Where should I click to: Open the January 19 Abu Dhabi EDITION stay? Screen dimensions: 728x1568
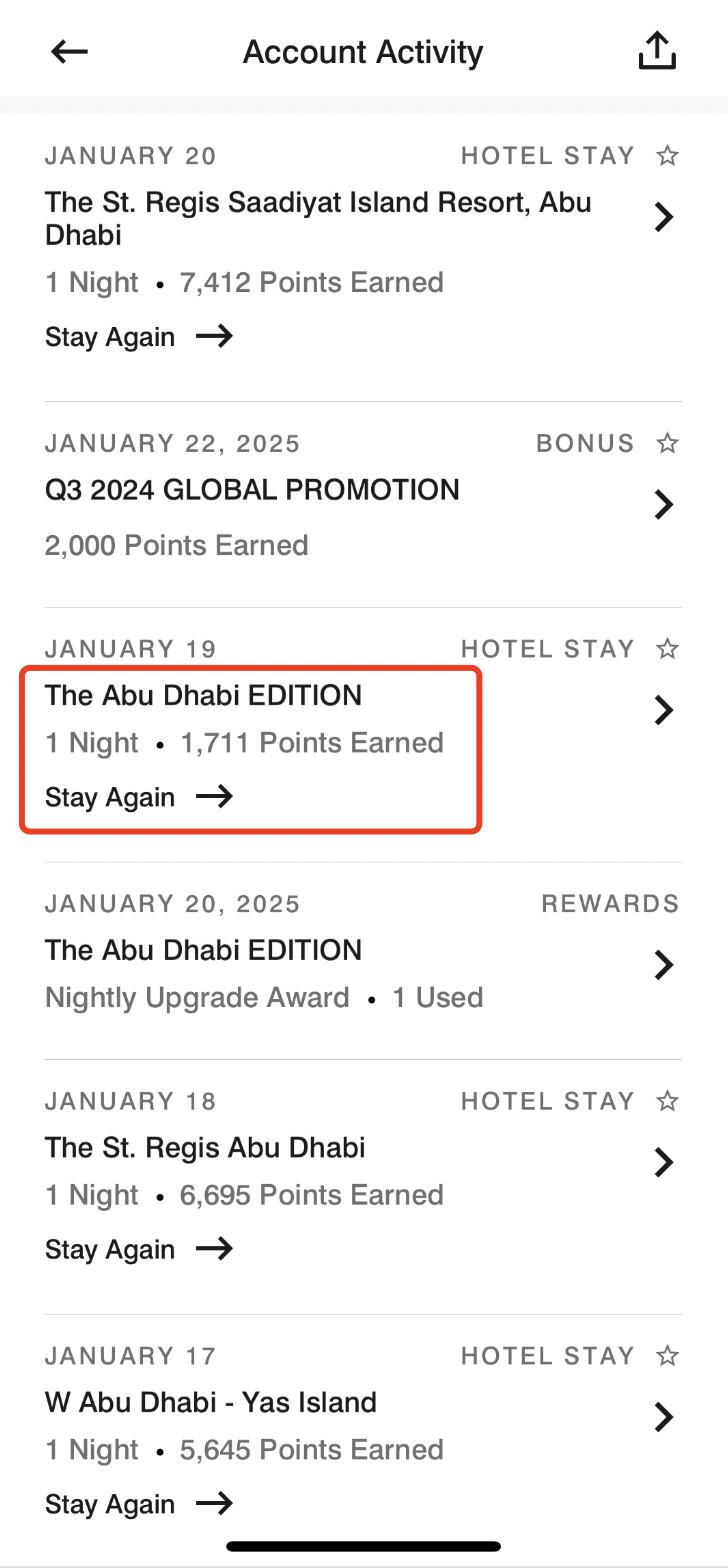663,710
